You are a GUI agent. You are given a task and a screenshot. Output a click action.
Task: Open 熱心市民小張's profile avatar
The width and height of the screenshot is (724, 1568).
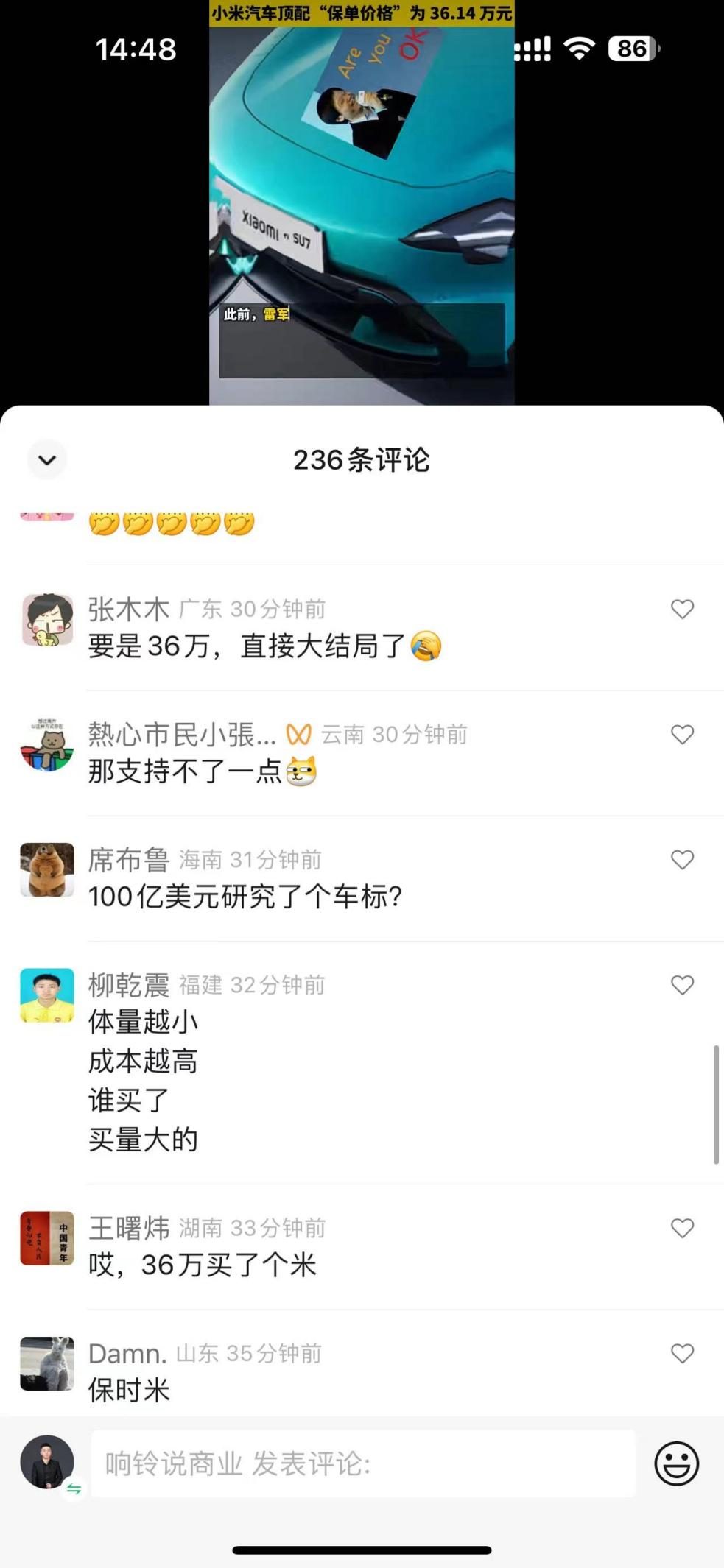coord(47,745)
